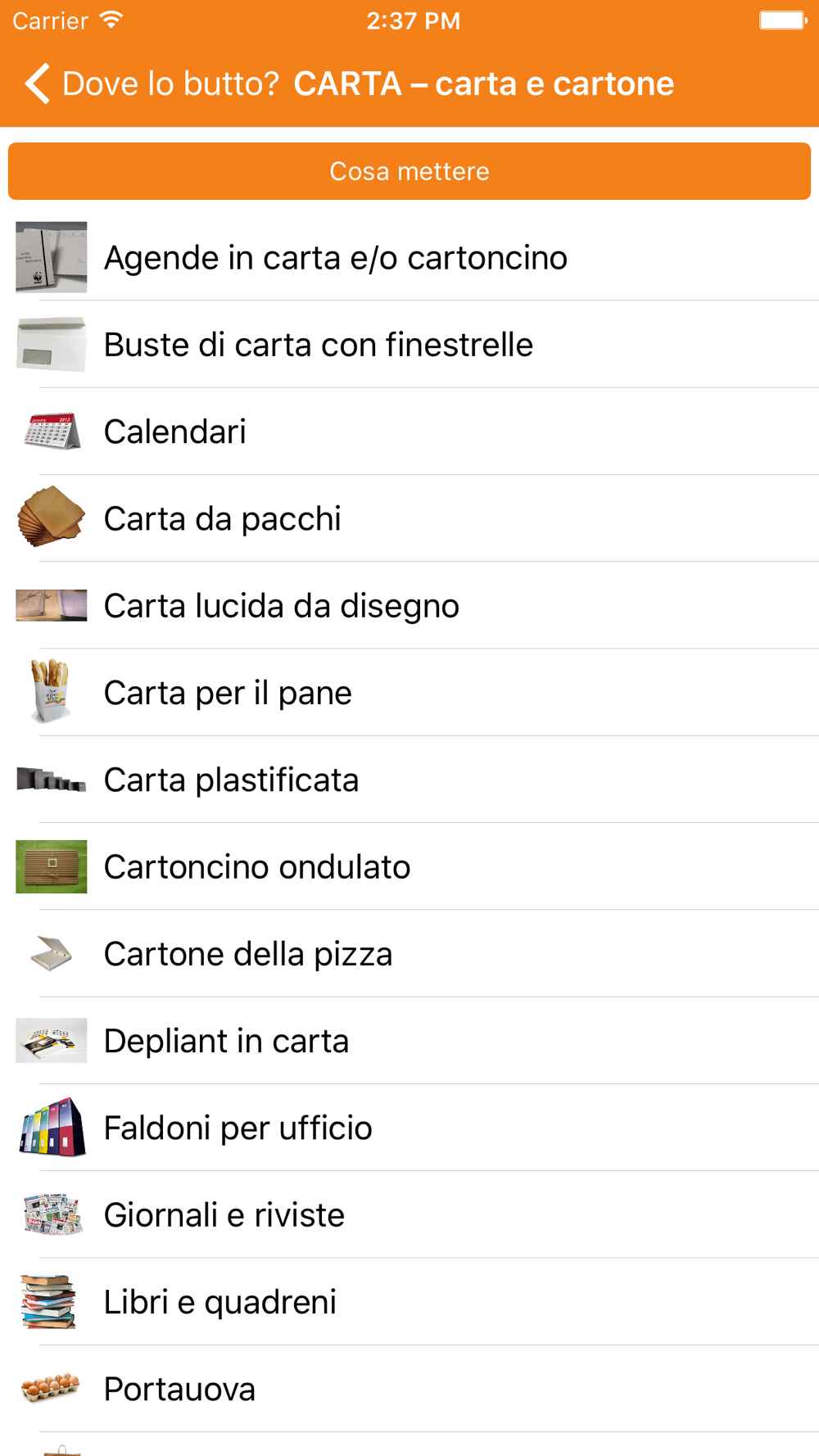Image resolution: width=819 pixels, height=1456 pixels.
Task: Select Buste di carta con finestrelle
Action: coord(409,345)
